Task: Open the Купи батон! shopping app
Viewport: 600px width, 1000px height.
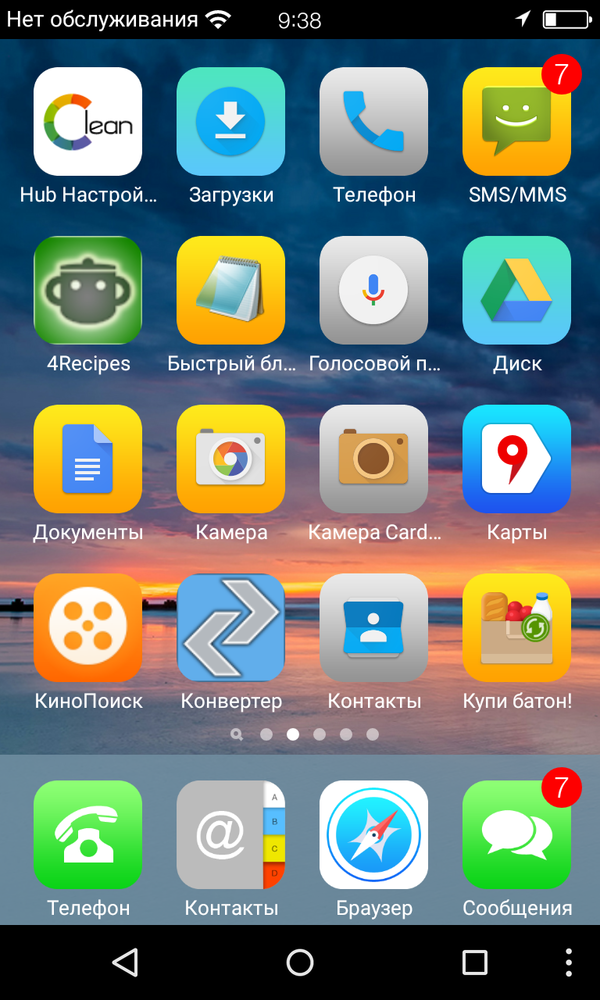Action: tap(516, 628)
